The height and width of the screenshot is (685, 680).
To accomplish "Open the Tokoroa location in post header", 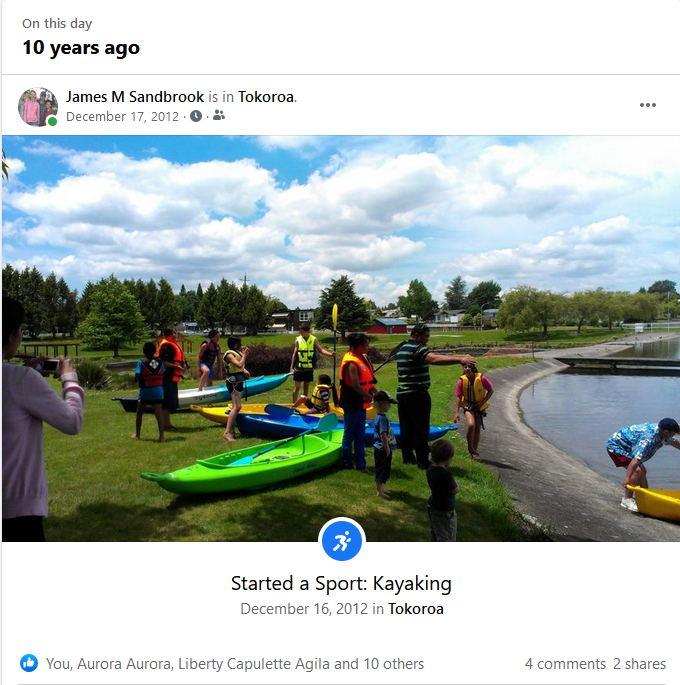I will pyautogui.click(x=266, y=97).
